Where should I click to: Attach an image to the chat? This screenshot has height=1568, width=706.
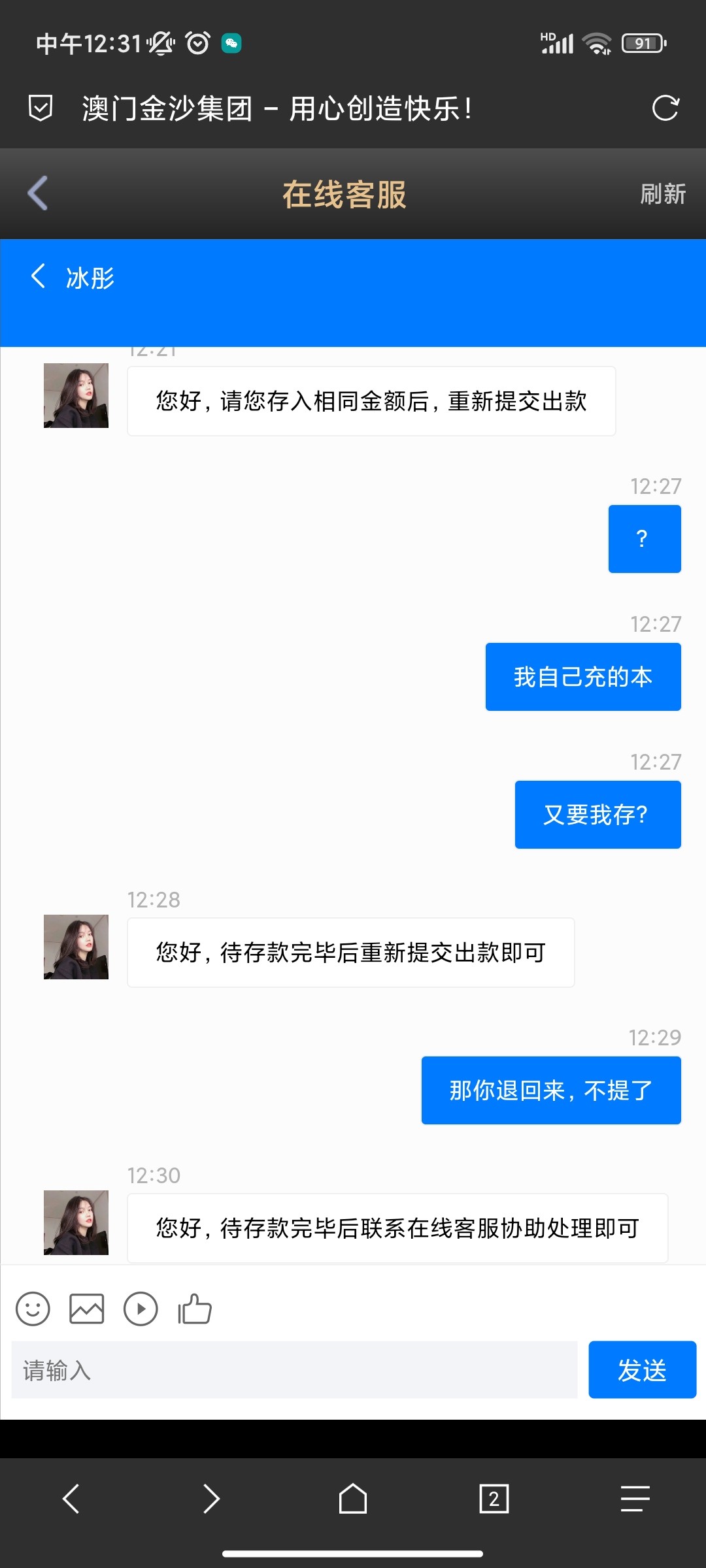click(87, 1309)
